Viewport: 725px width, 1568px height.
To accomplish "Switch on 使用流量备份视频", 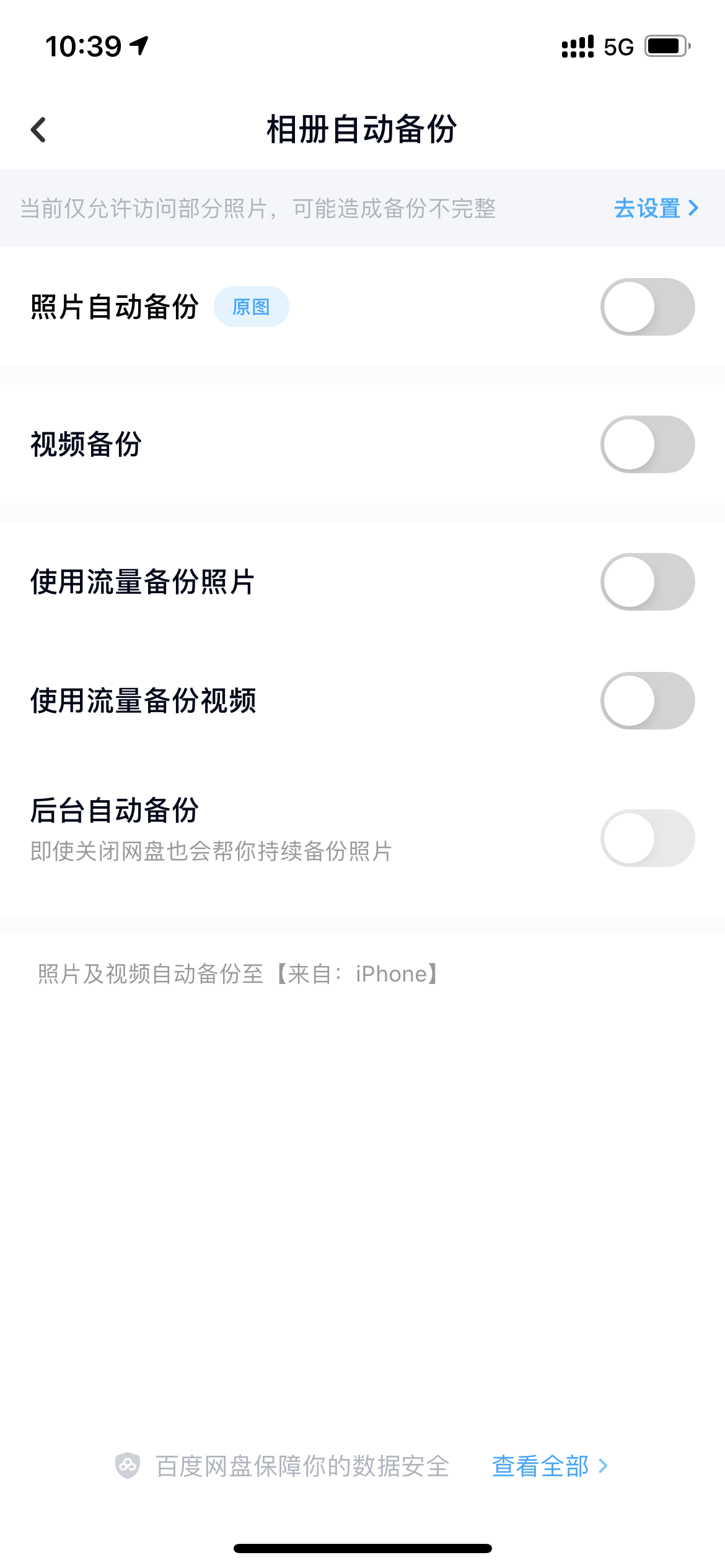I will coord(647,701).
